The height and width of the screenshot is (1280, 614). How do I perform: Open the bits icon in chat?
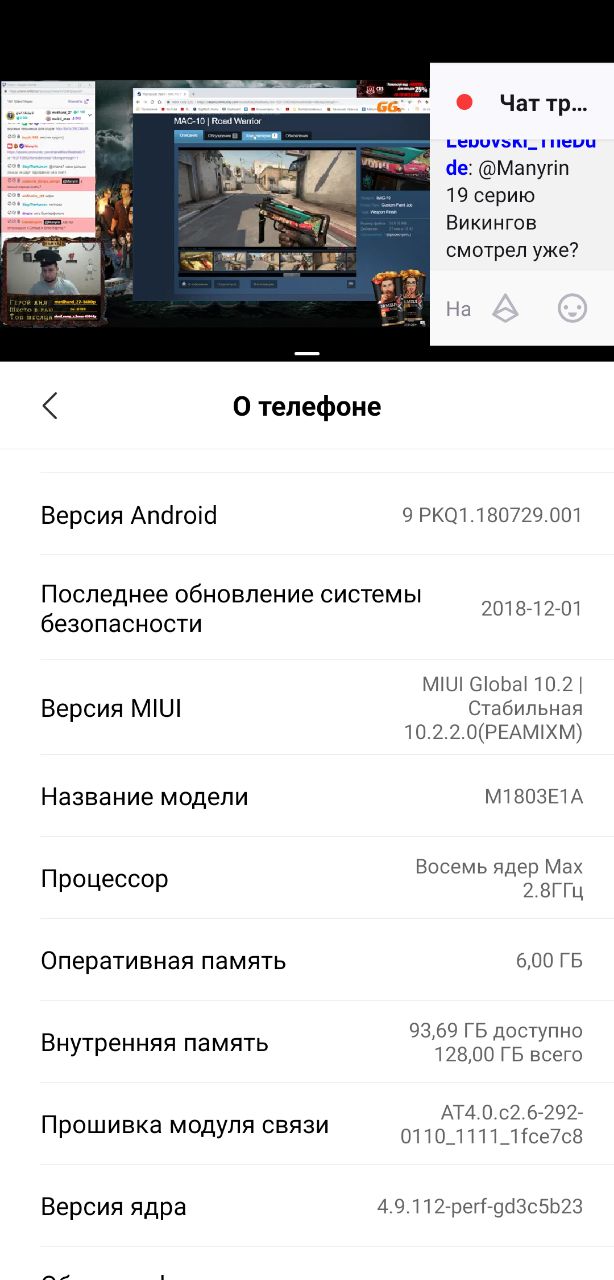click(x=506, y=308)
